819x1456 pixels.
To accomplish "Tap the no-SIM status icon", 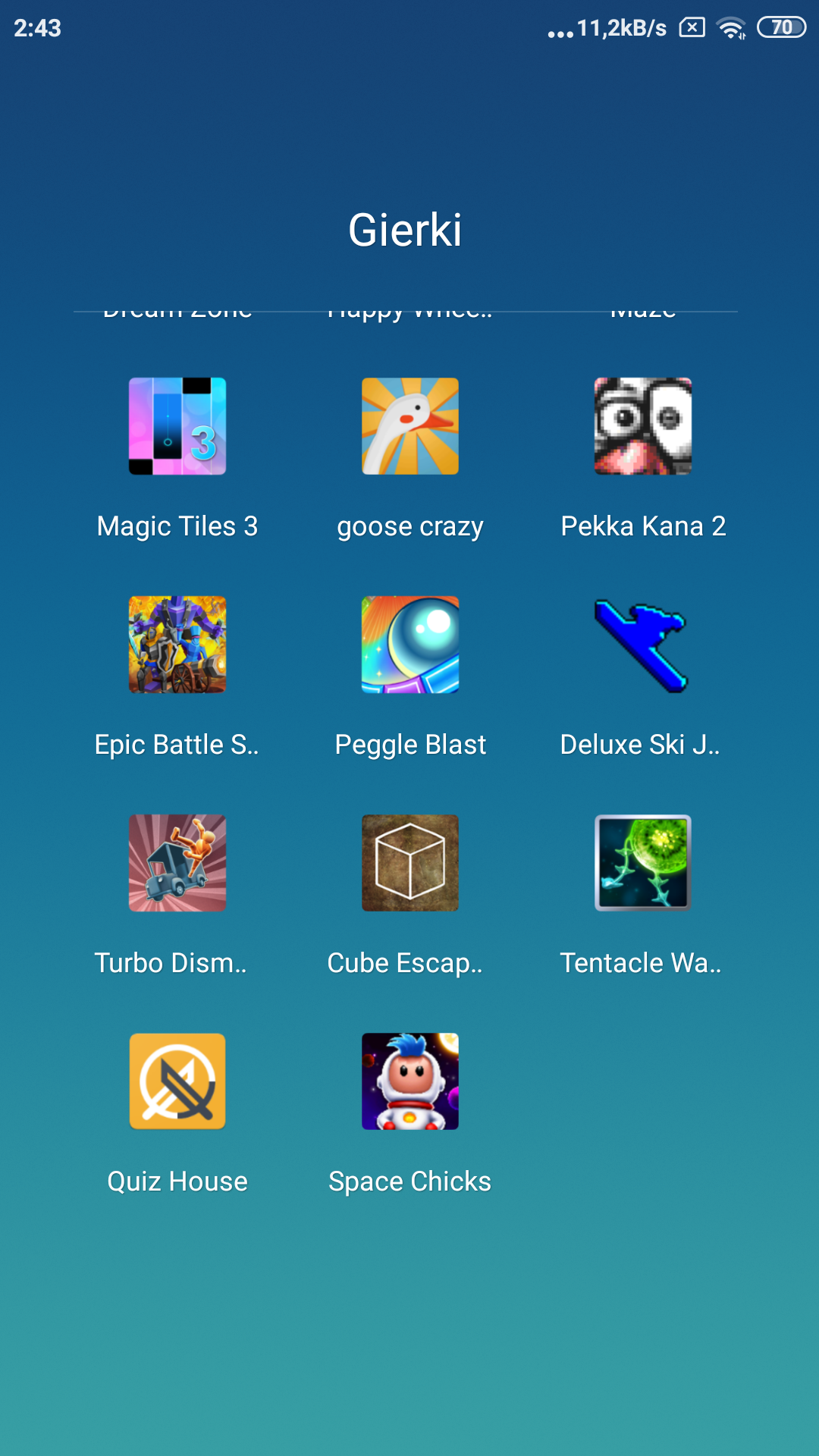I will pos(692,27).
